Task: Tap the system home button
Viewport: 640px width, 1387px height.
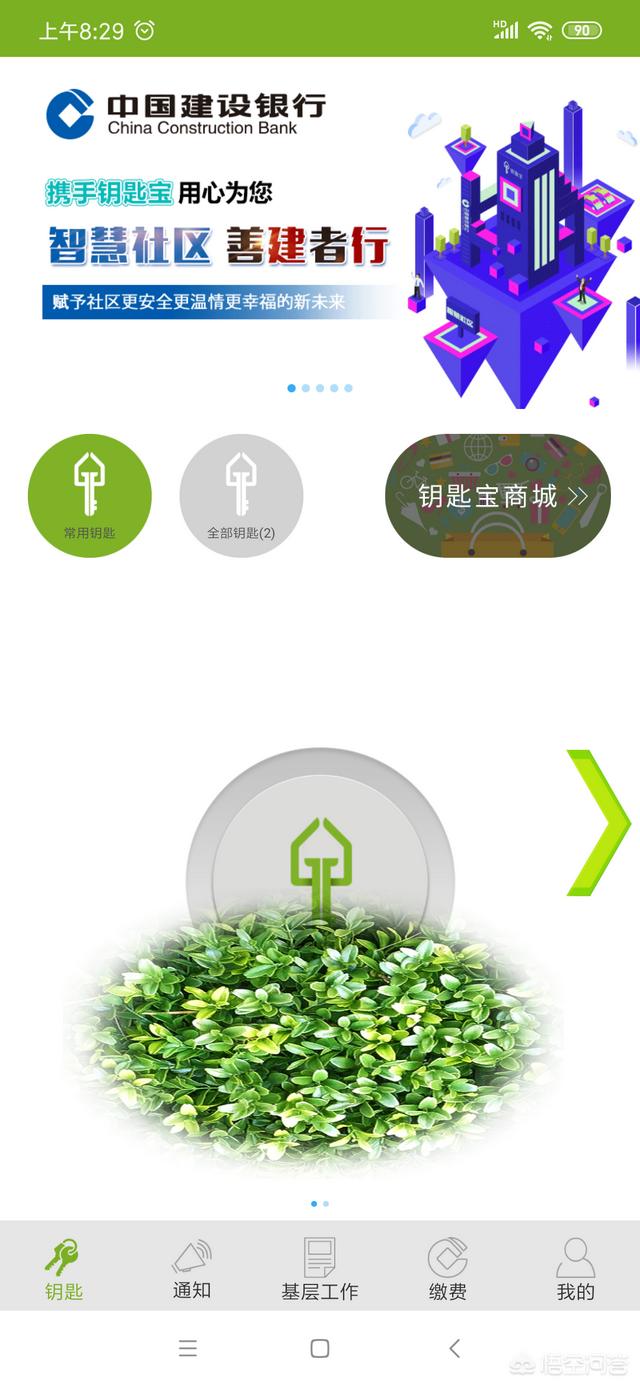Action: click(320, 1348)
